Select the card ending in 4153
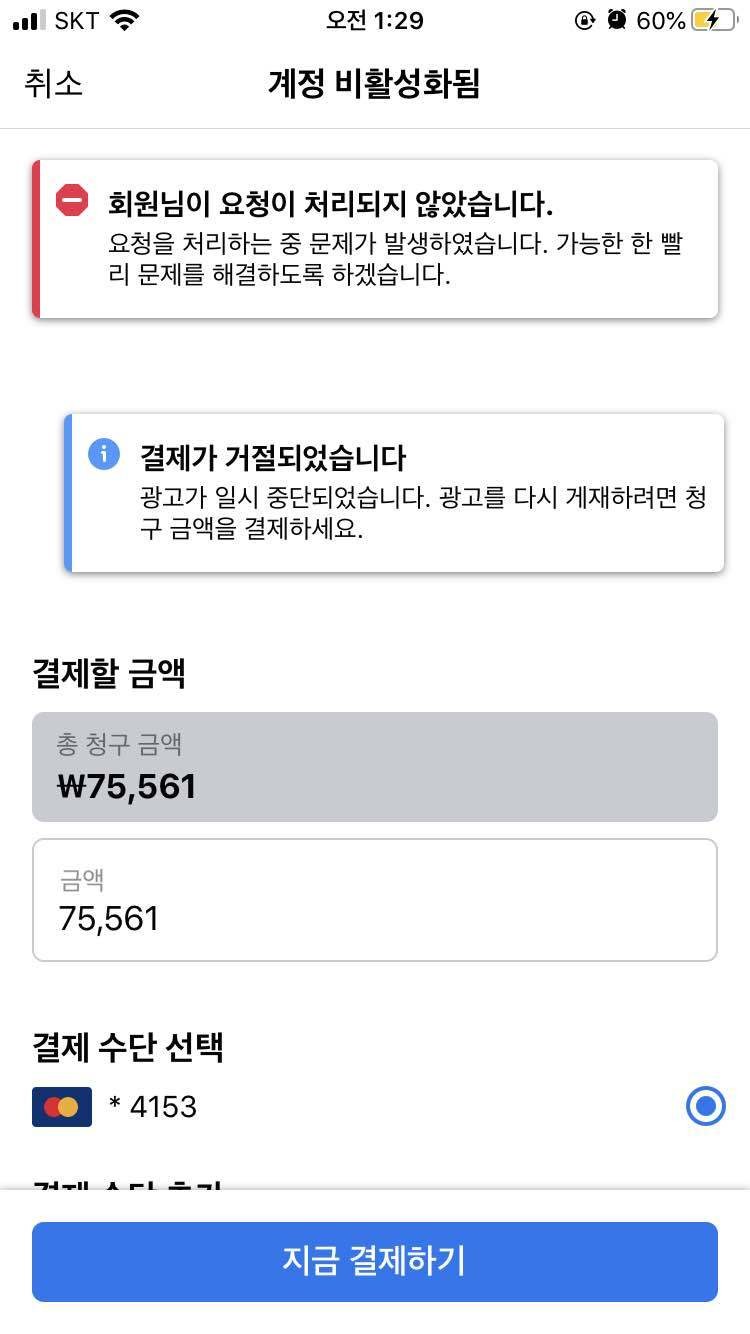This screenshot has width=750, height=1334. point(705,1107)
